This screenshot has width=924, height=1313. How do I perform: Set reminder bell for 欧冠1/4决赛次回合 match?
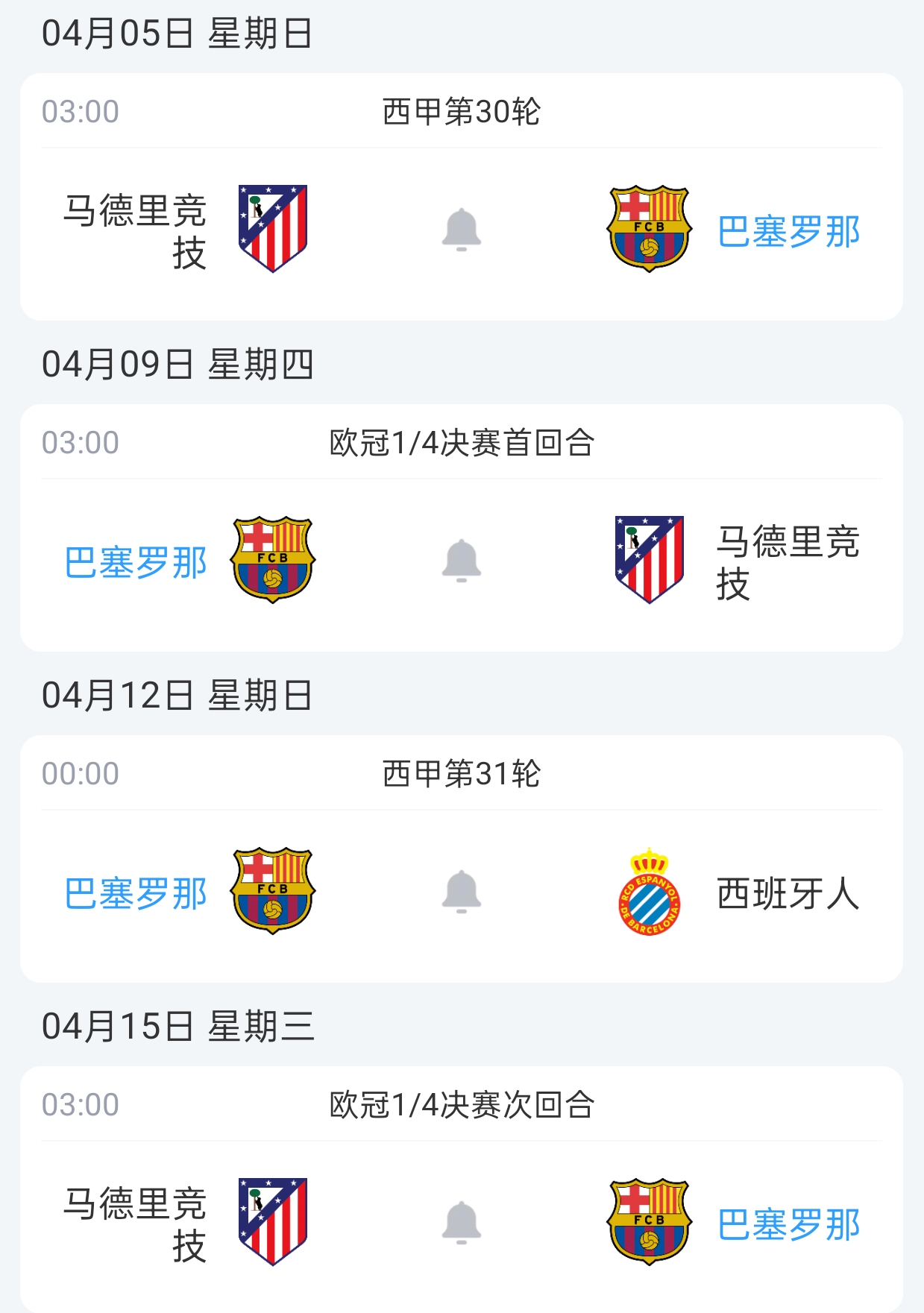[461, 1222]
